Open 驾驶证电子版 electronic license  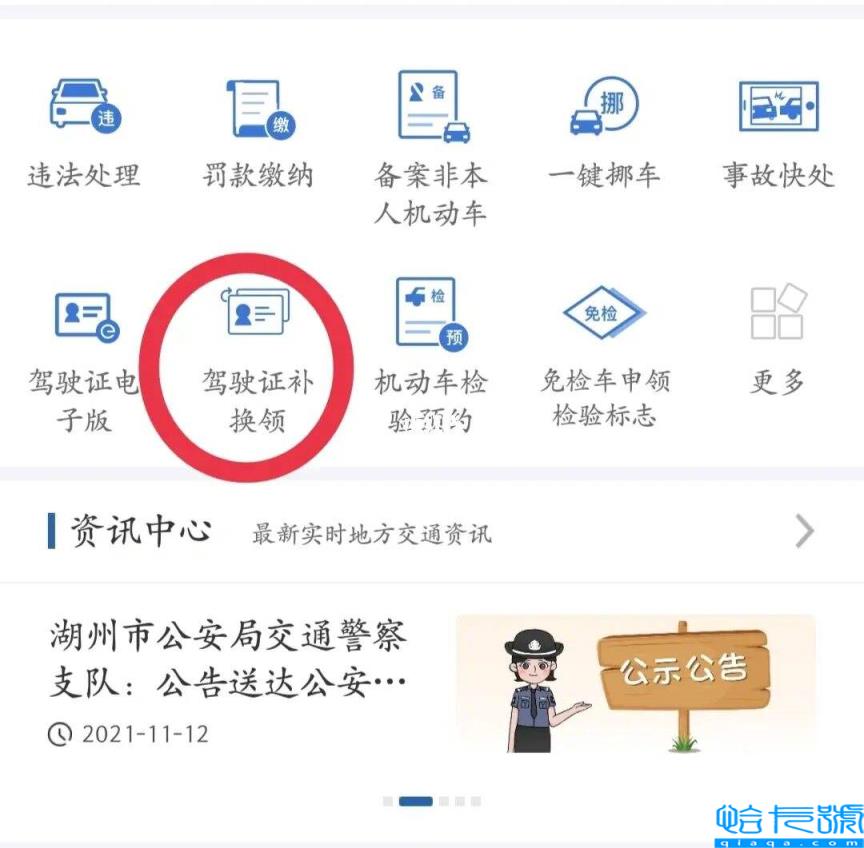pos(84,350)
